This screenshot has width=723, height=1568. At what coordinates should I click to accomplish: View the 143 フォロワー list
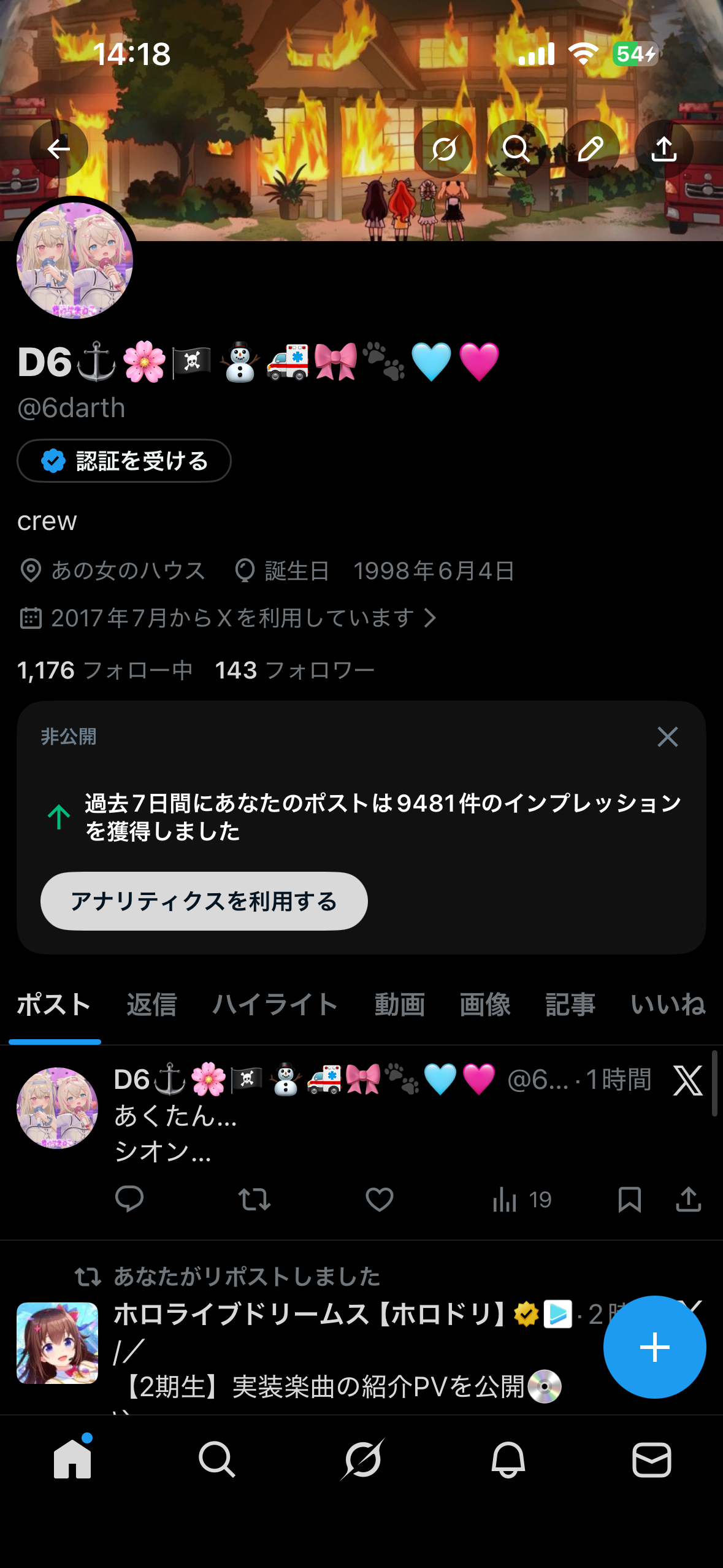pyautogui.click(x=294, y=671)
